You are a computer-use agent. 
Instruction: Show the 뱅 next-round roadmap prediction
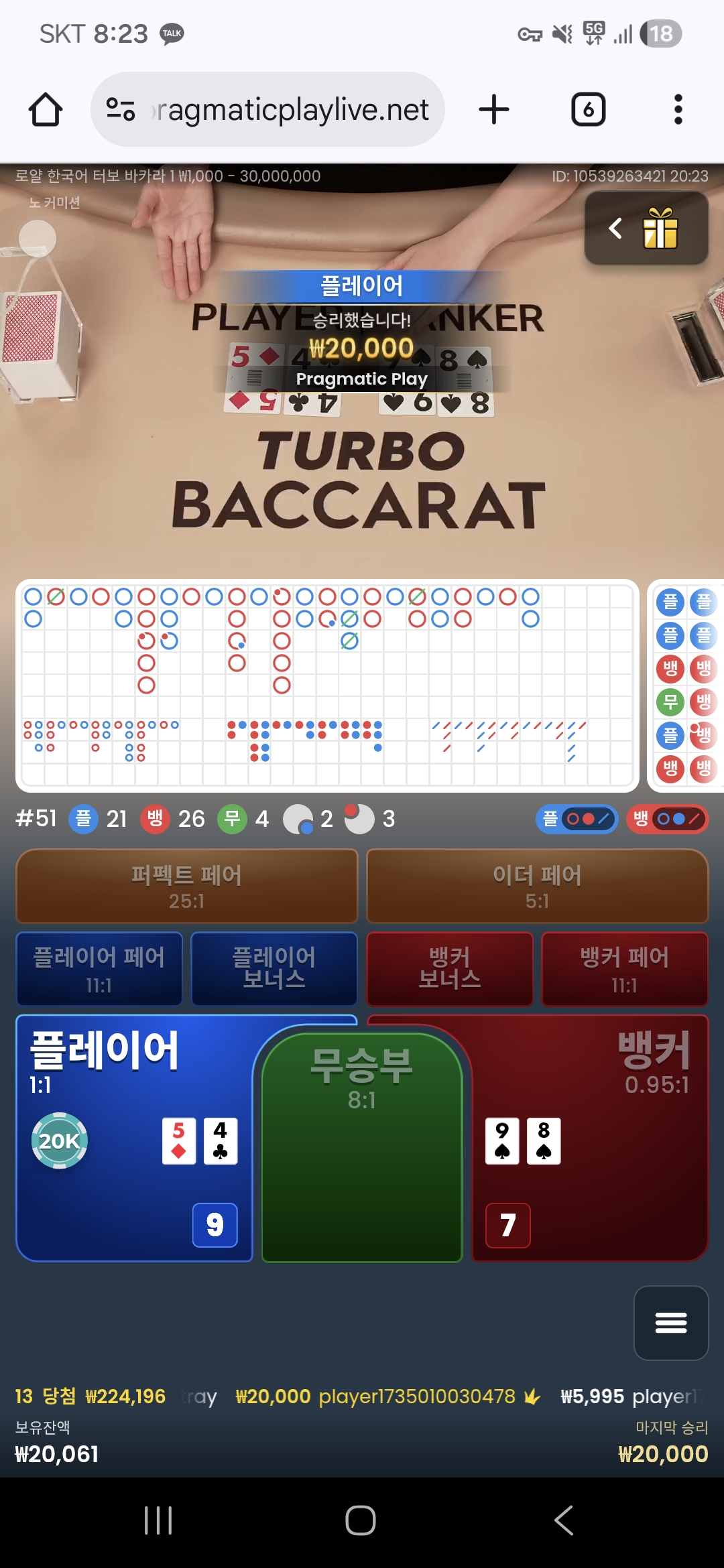coord(666,819)
